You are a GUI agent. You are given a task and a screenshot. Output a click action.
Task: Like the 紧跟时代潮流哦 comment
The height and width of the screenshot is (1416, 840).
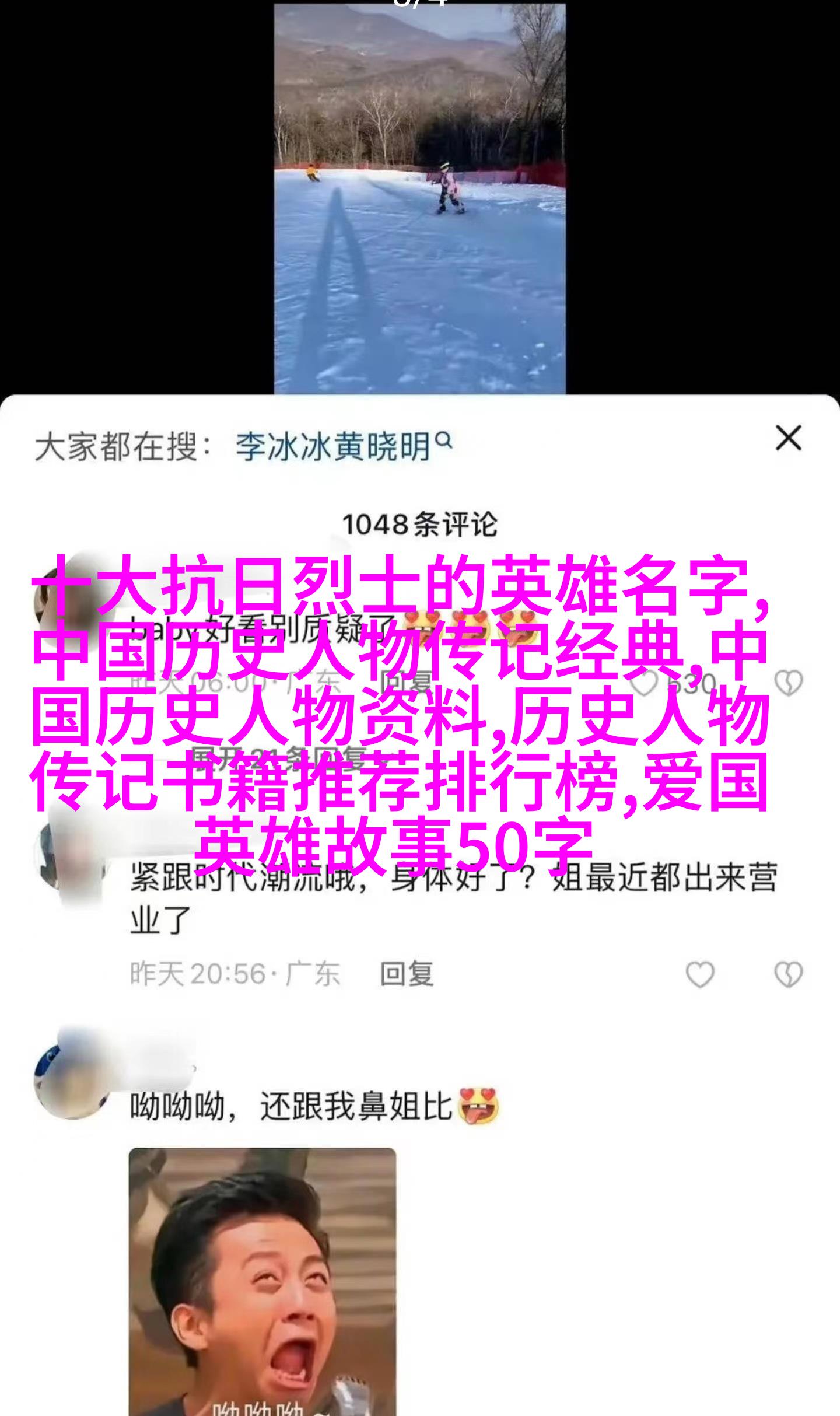point(699,974)
